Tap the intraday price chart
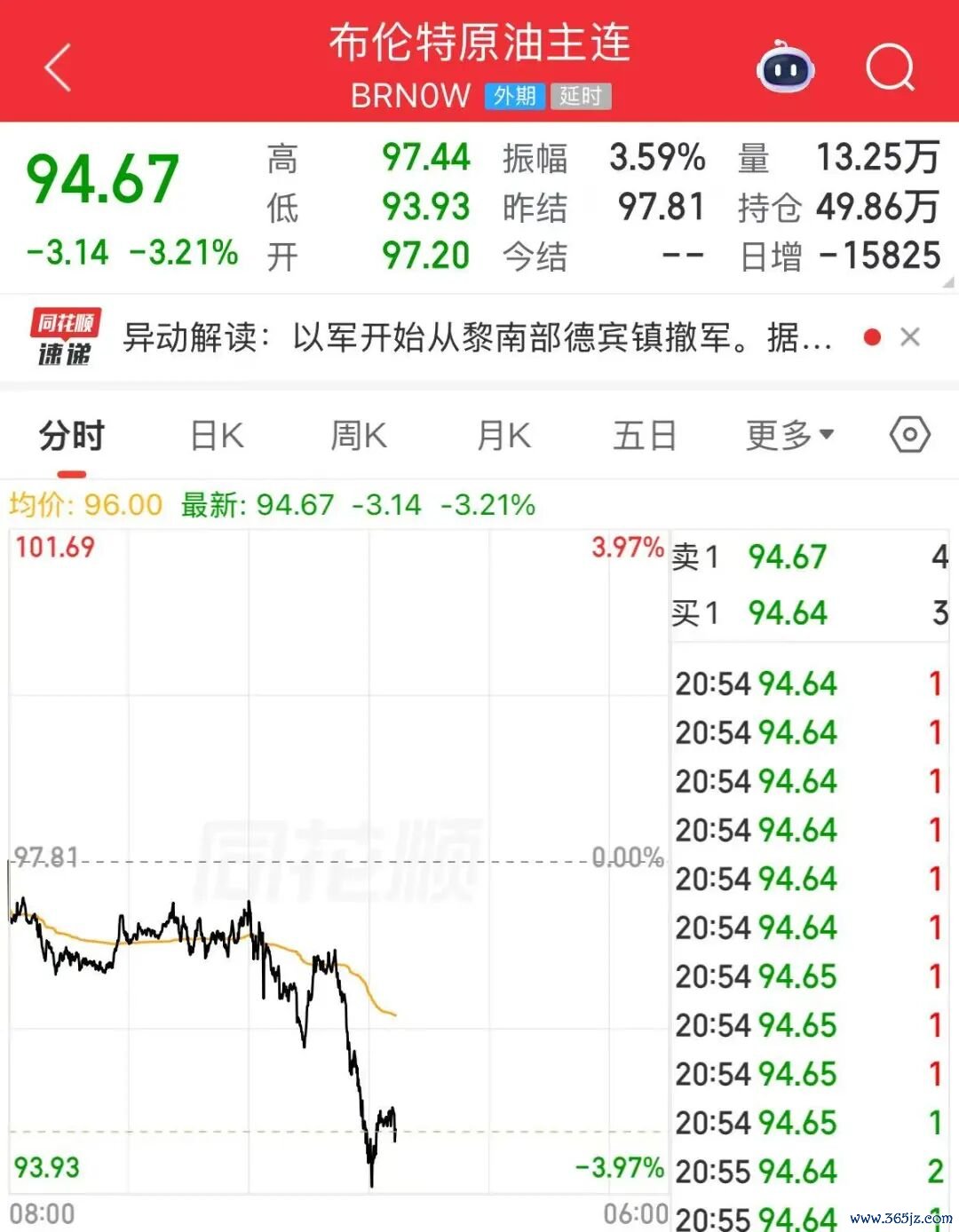This screenshot has height=1232, width=959. coord(337,861)
